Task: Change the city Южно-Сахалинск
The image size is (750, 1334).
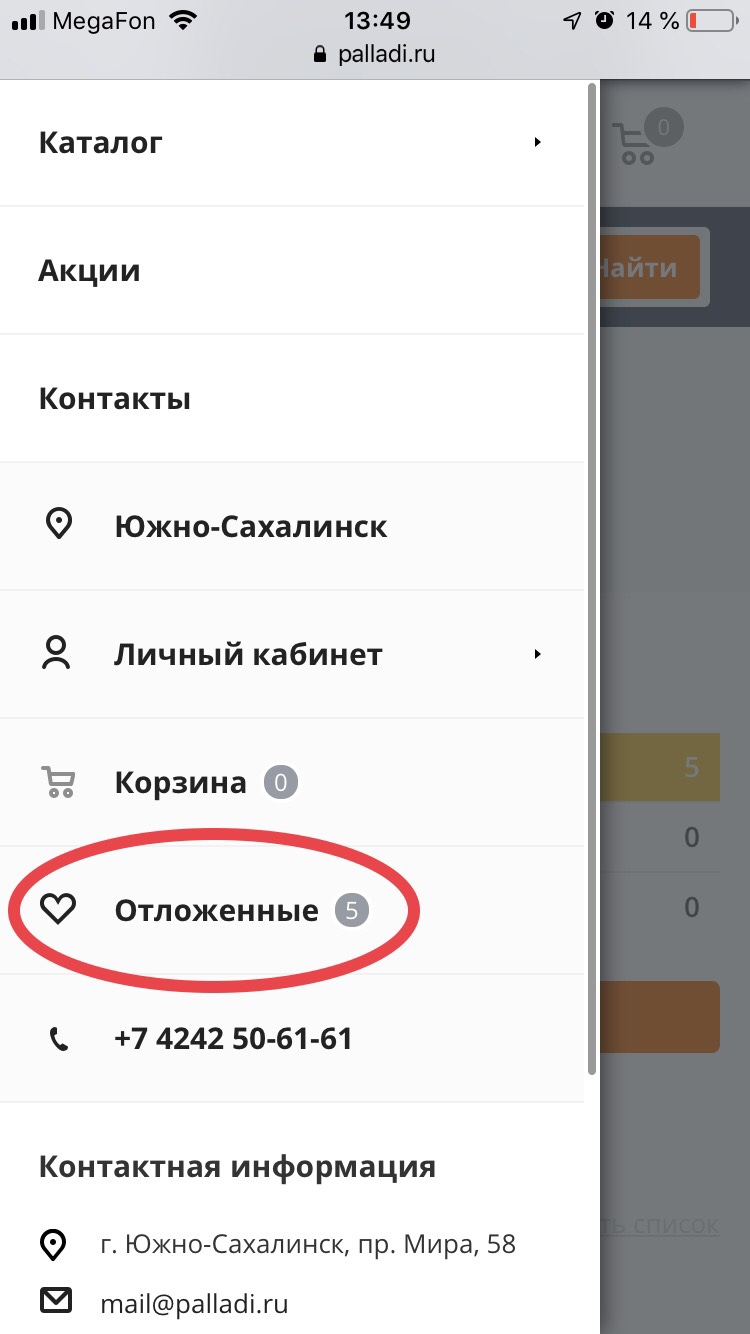Action: tap(250, 526)
